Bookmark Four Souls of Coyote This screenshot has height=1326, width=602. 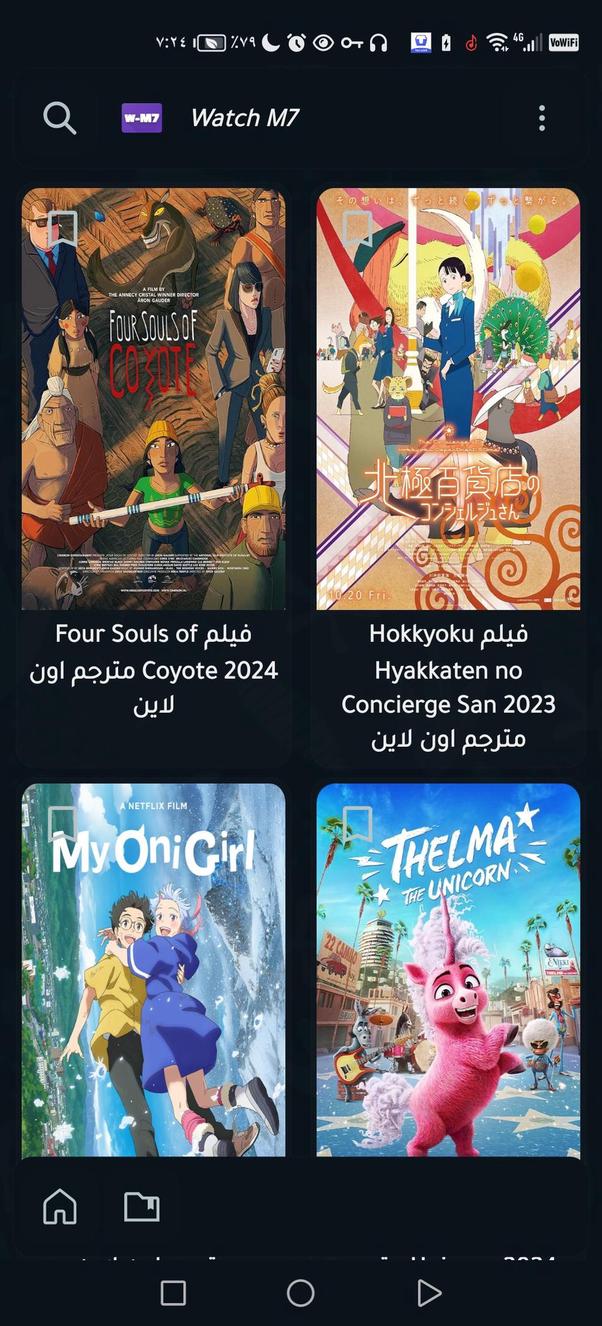(x=62, y=228)
